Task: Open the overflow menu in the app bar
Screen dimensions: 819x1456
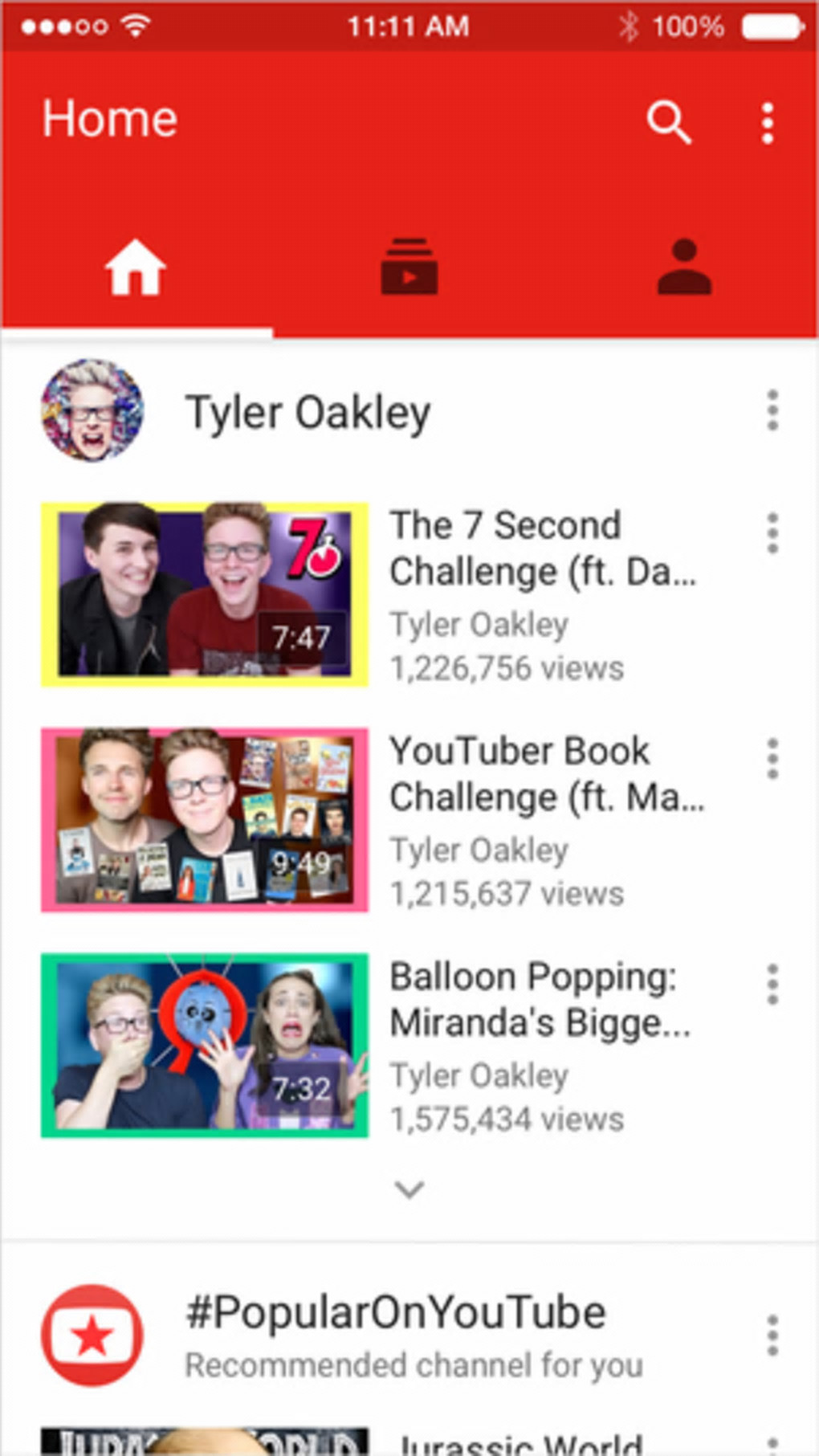Action: coord(767,123)
